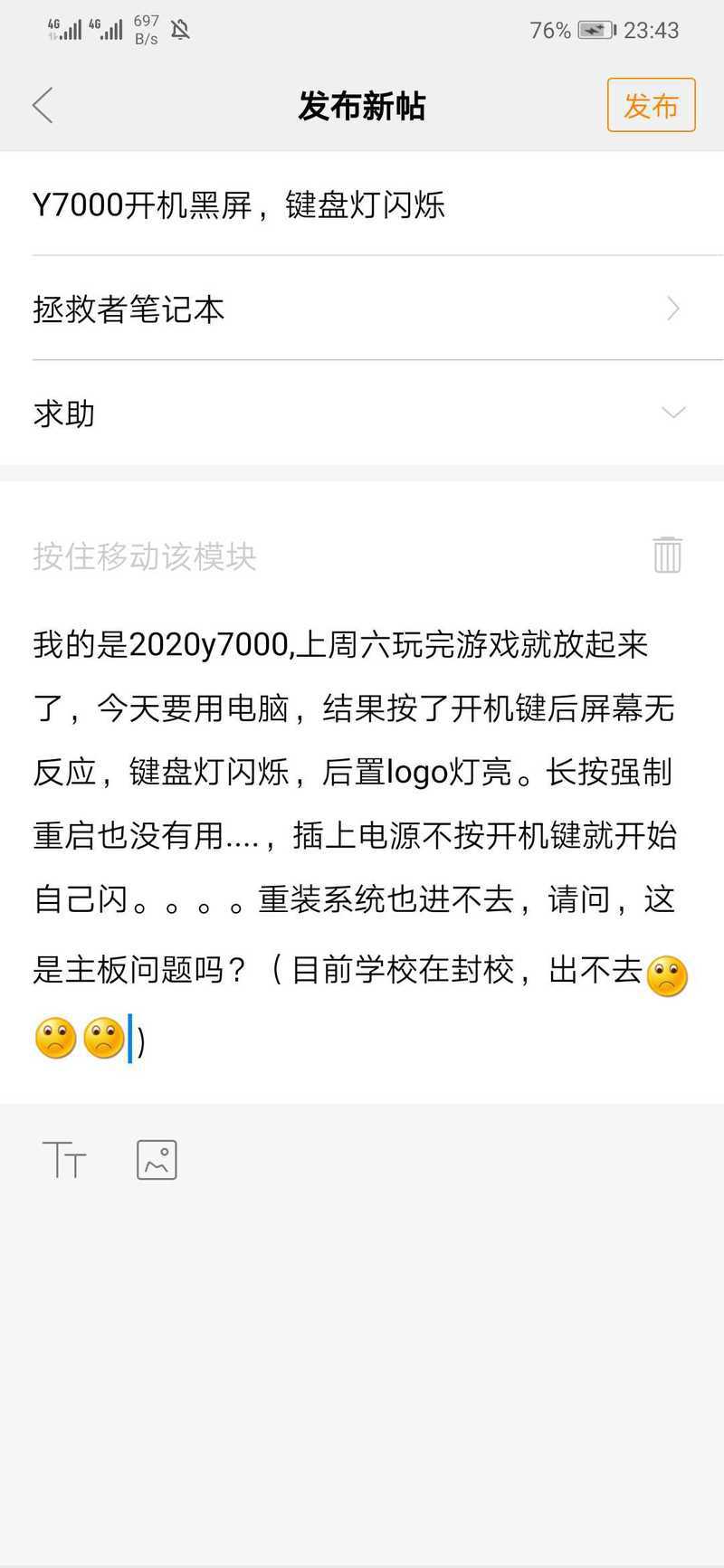Open the 拯救者笔记本 board selection row
724x1568 pixels.
360,309
